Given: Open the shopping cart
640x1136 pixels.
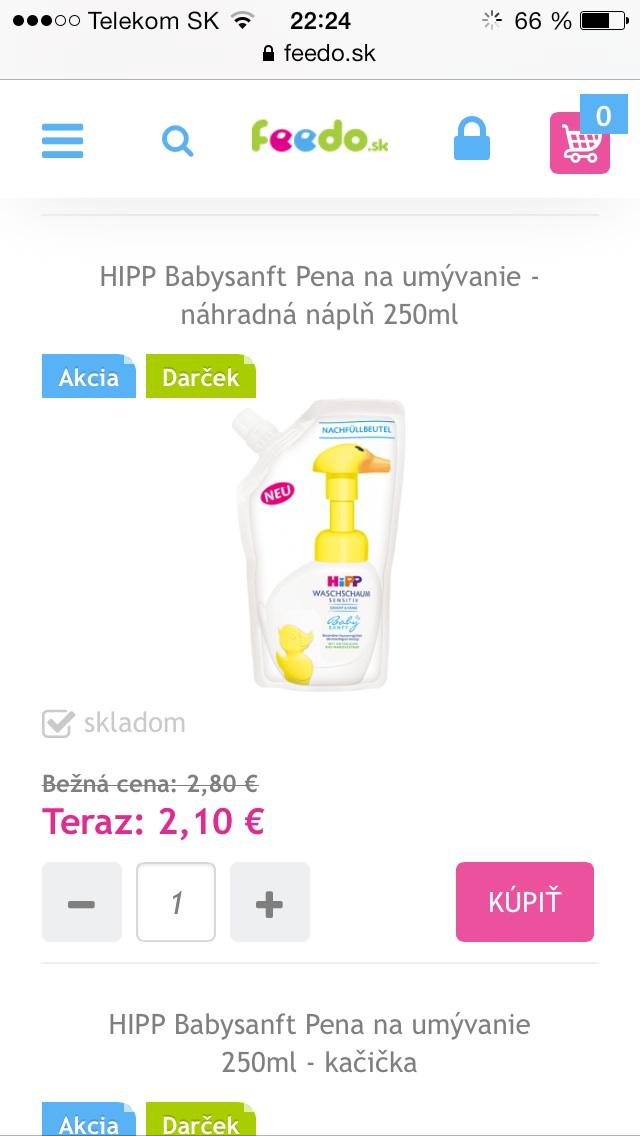Looking at the screenshot, I should (x=580, y=143).
